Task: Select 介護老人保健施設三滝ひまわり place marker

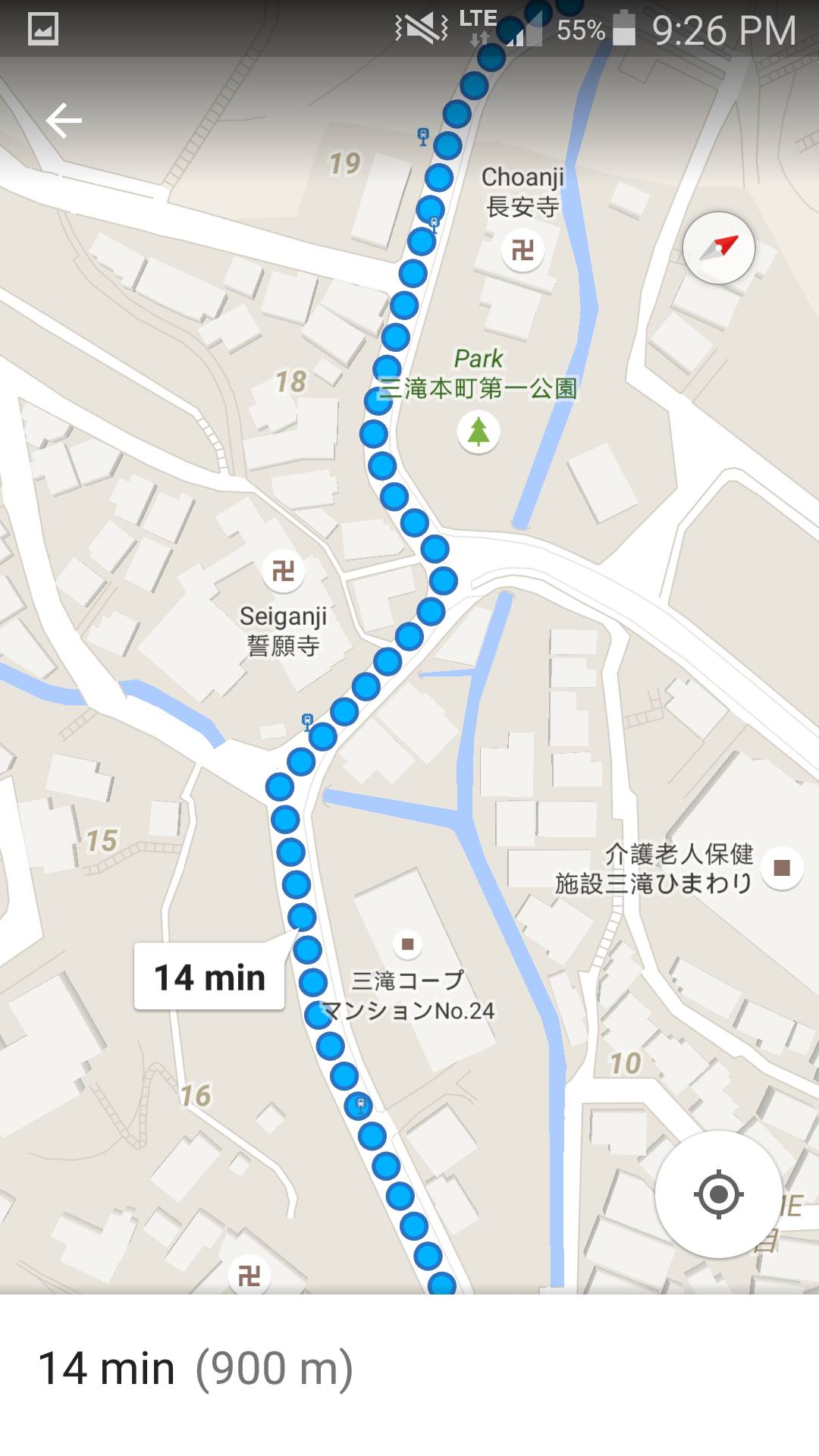Action: coord(781,867)
